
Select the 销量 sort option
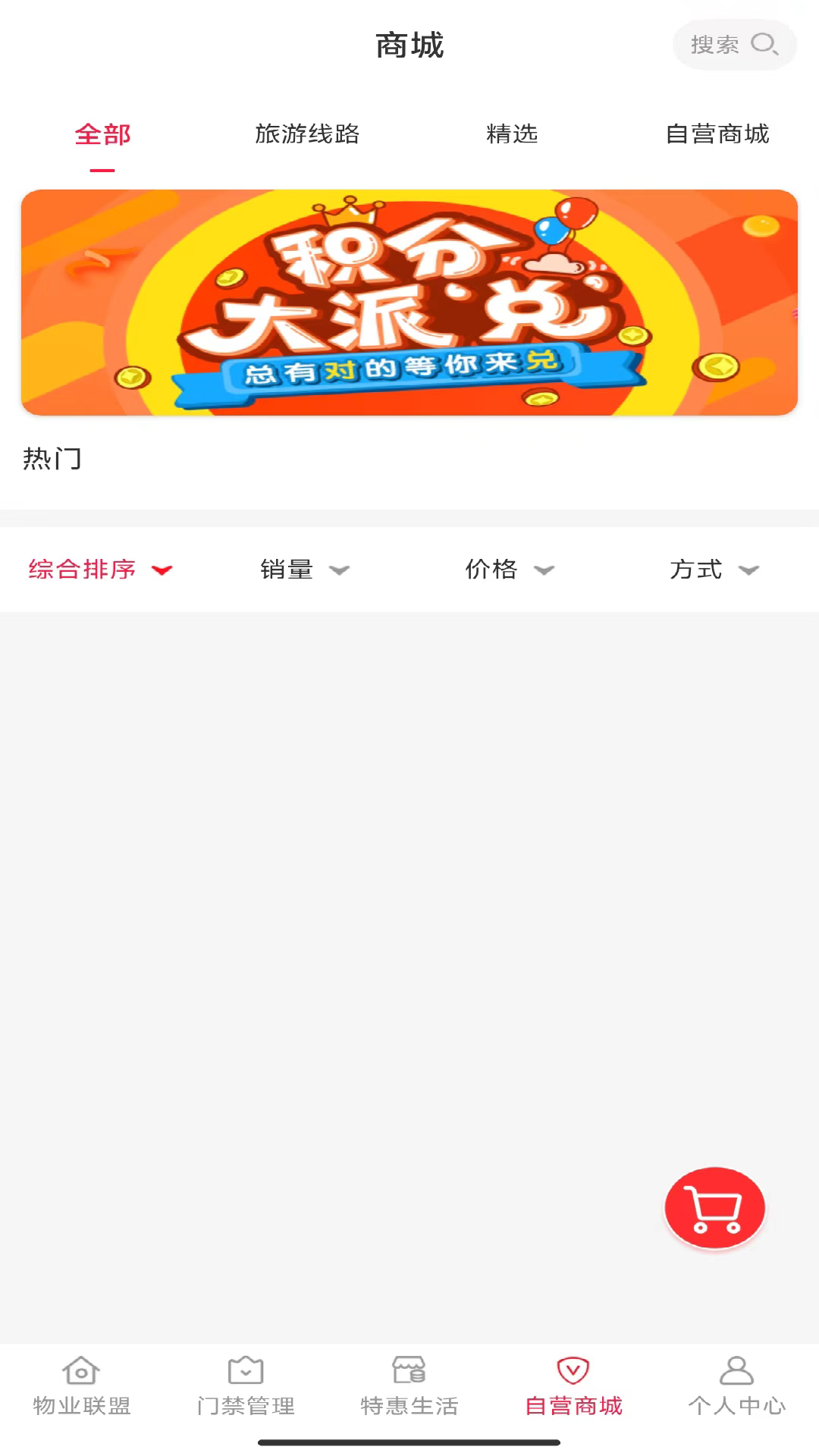tap(287, 570)
